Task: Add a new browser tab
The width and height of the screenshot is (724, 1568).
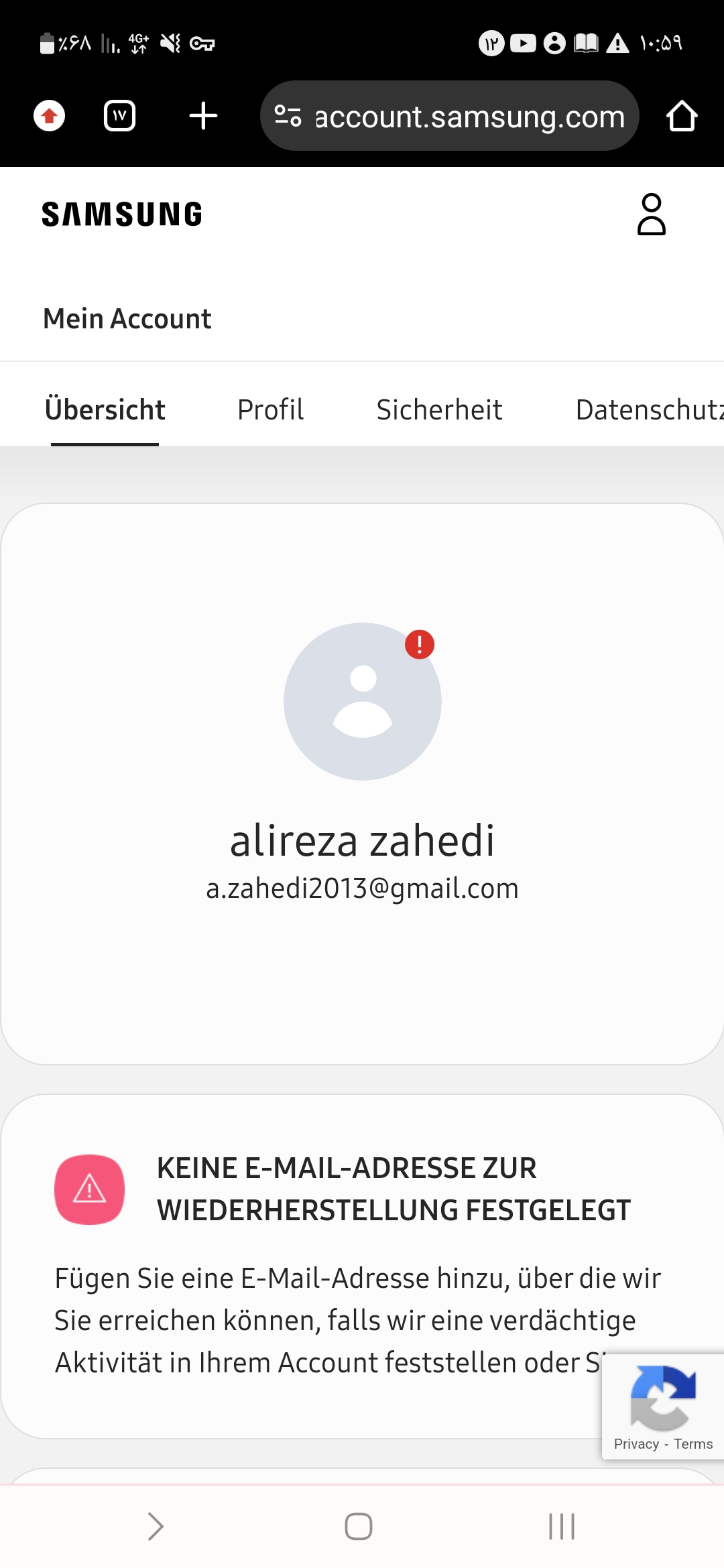Action: (203, 116)
